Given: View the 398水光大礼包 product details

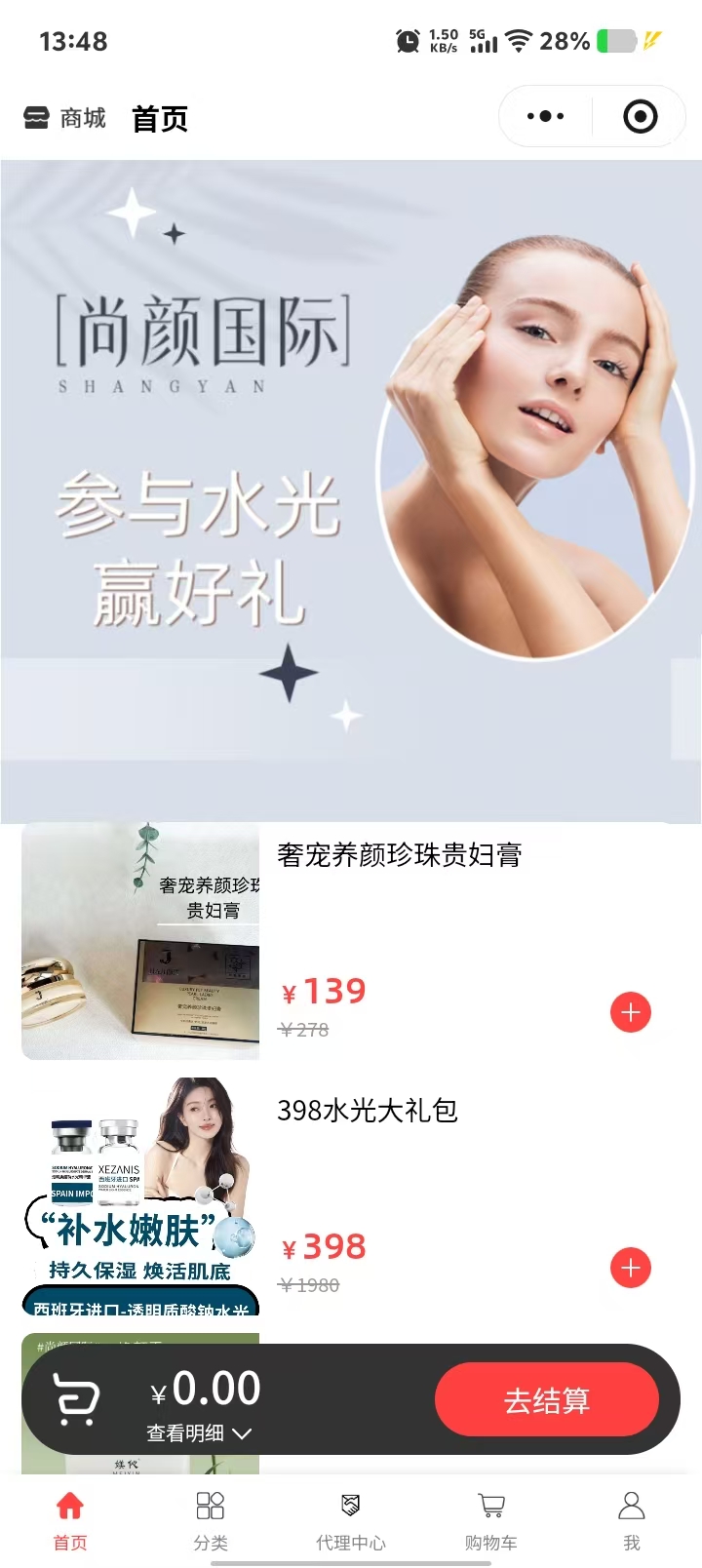Looking at the screenshot, I should coord(367,1111).
